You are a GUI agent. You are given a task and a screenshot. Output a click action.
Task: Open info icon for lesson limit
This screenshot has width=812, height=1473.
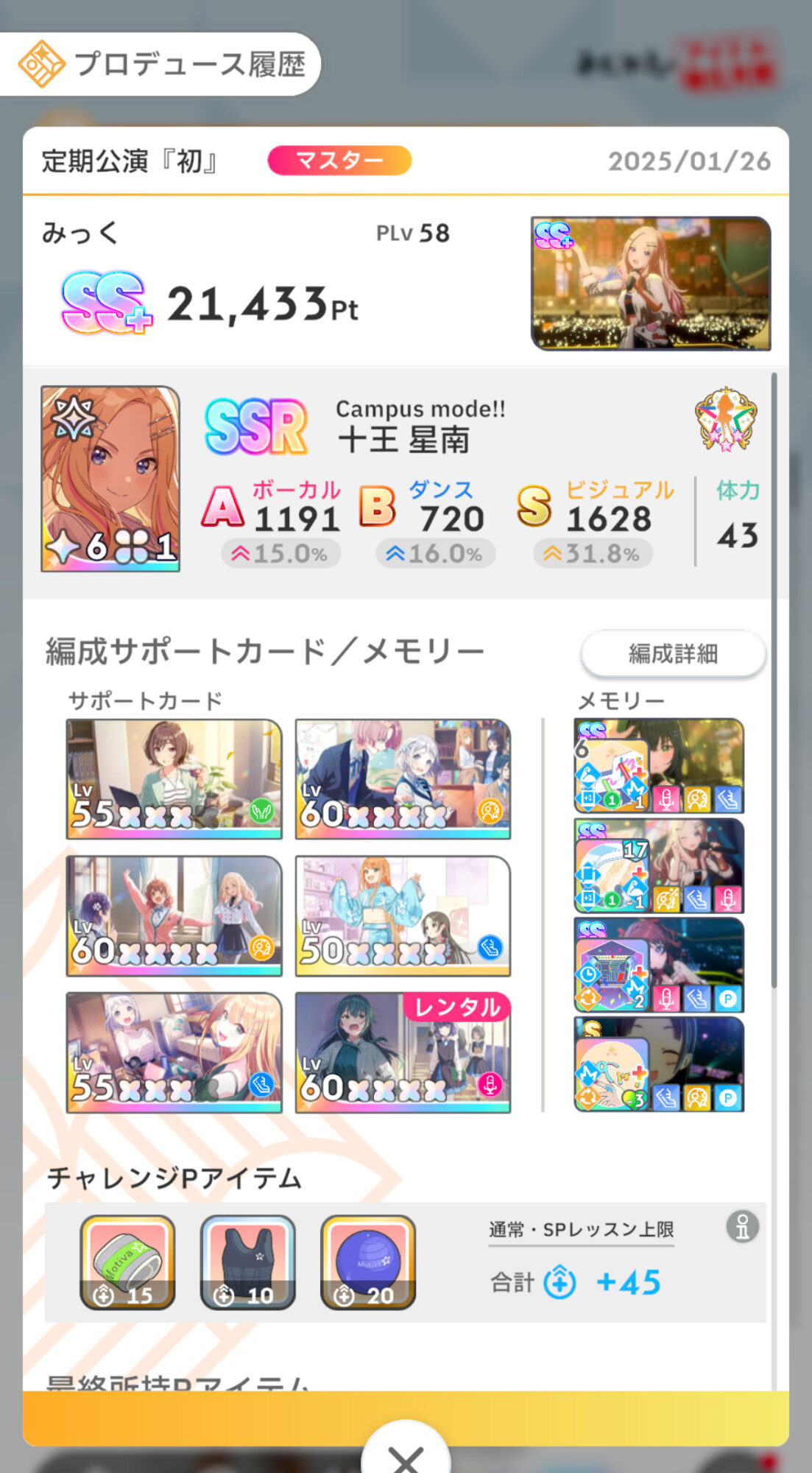(742, 1227)
